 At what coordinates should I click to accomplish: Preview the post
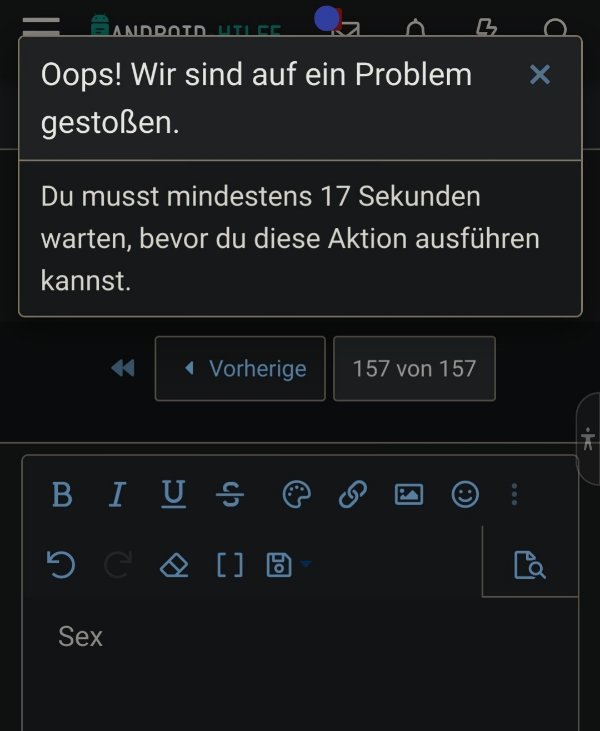(x=530, y=566)
